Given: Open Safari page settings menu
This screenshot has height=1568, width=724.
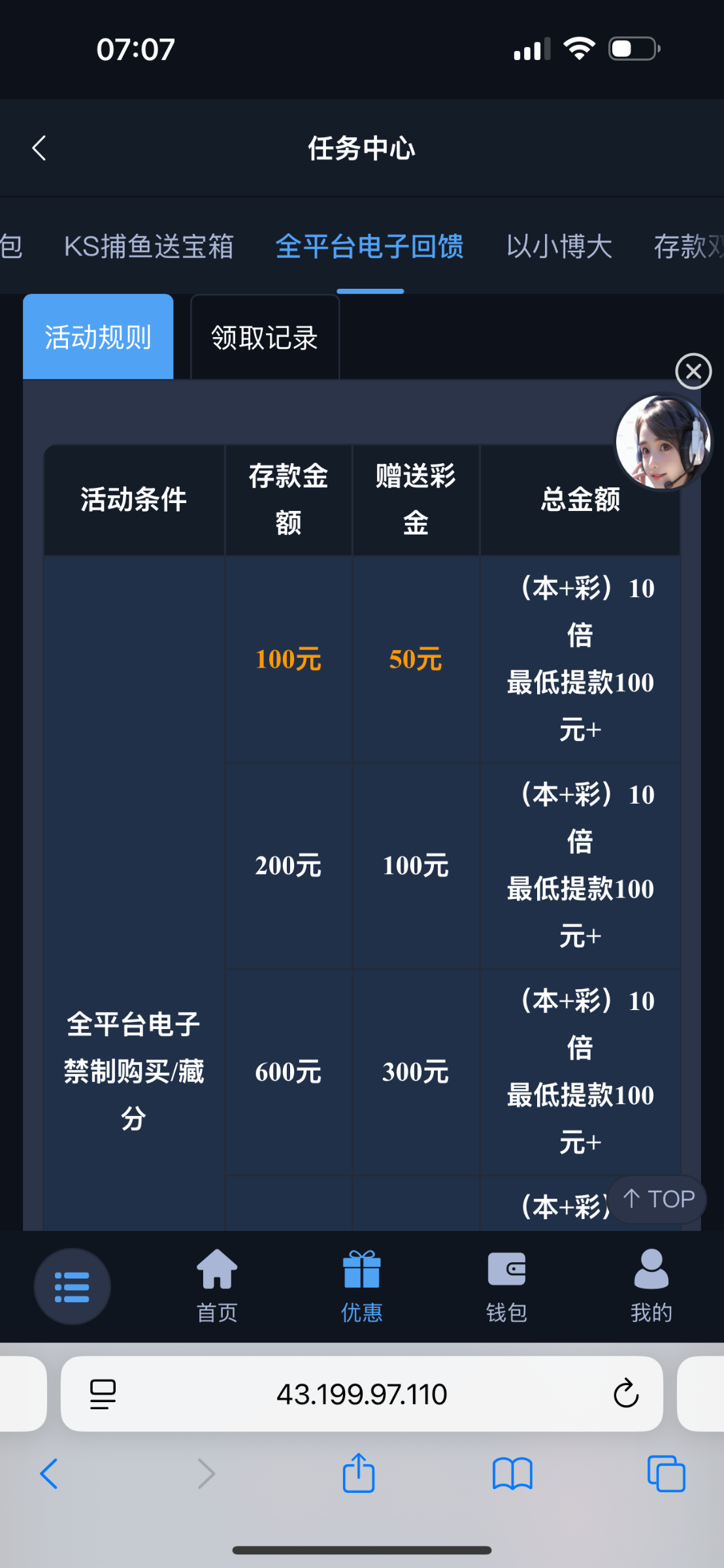Looking at the screenshot, I should (x=103, y=1394).
